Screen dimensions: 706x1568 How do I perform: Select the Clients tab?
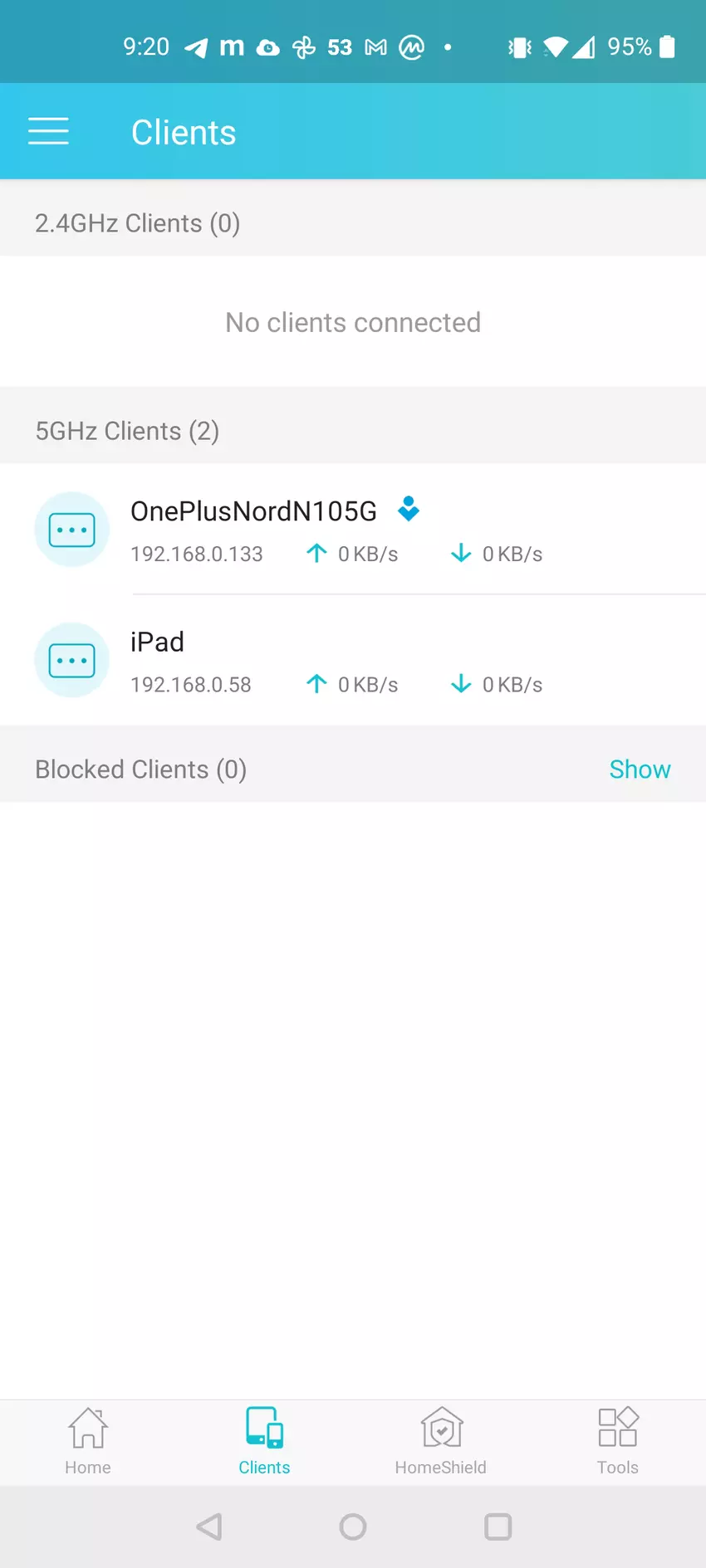[264, 1442]
